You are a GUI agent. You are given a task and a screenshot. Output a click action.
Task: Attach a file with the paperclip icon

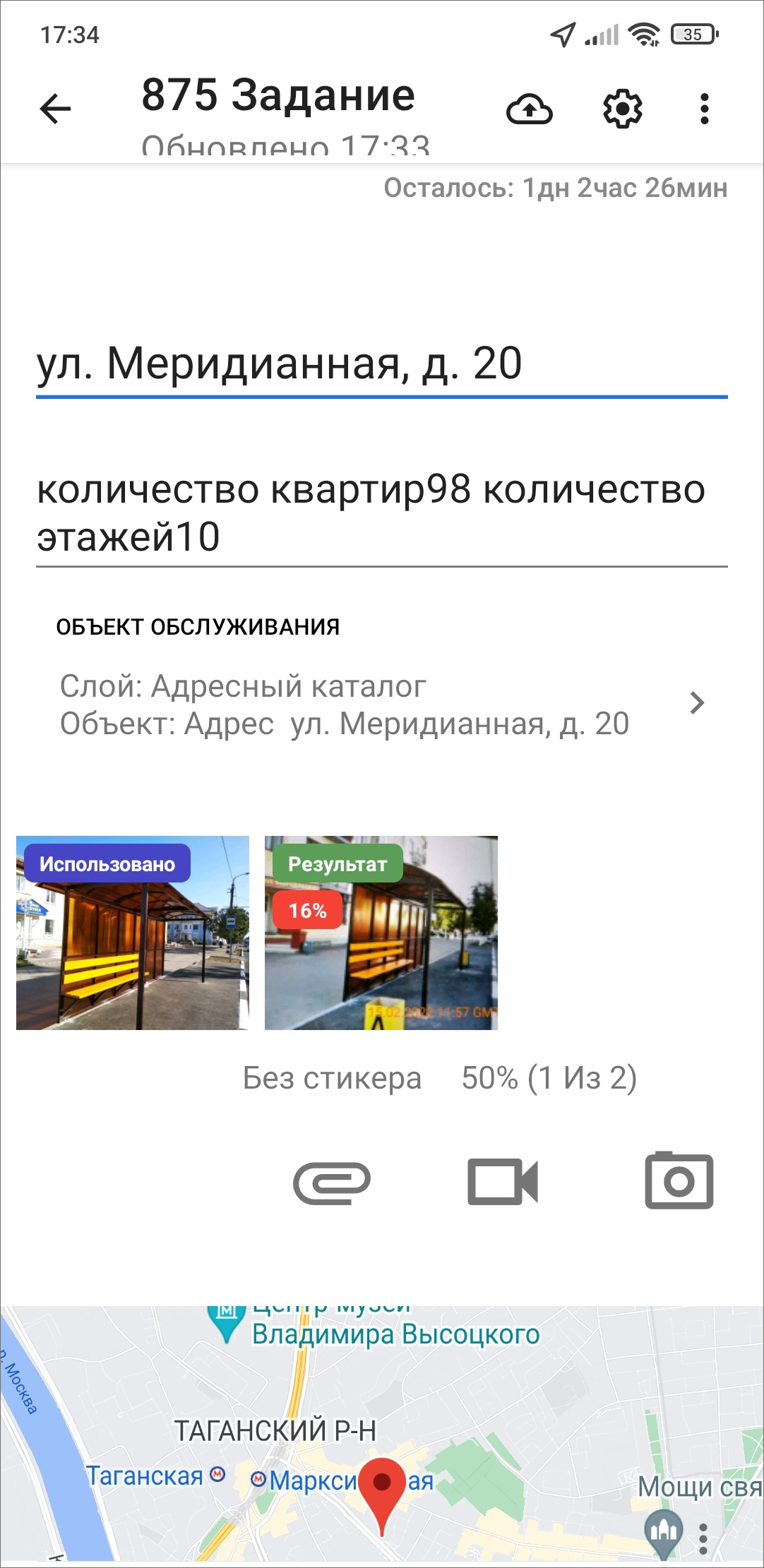332,1183
